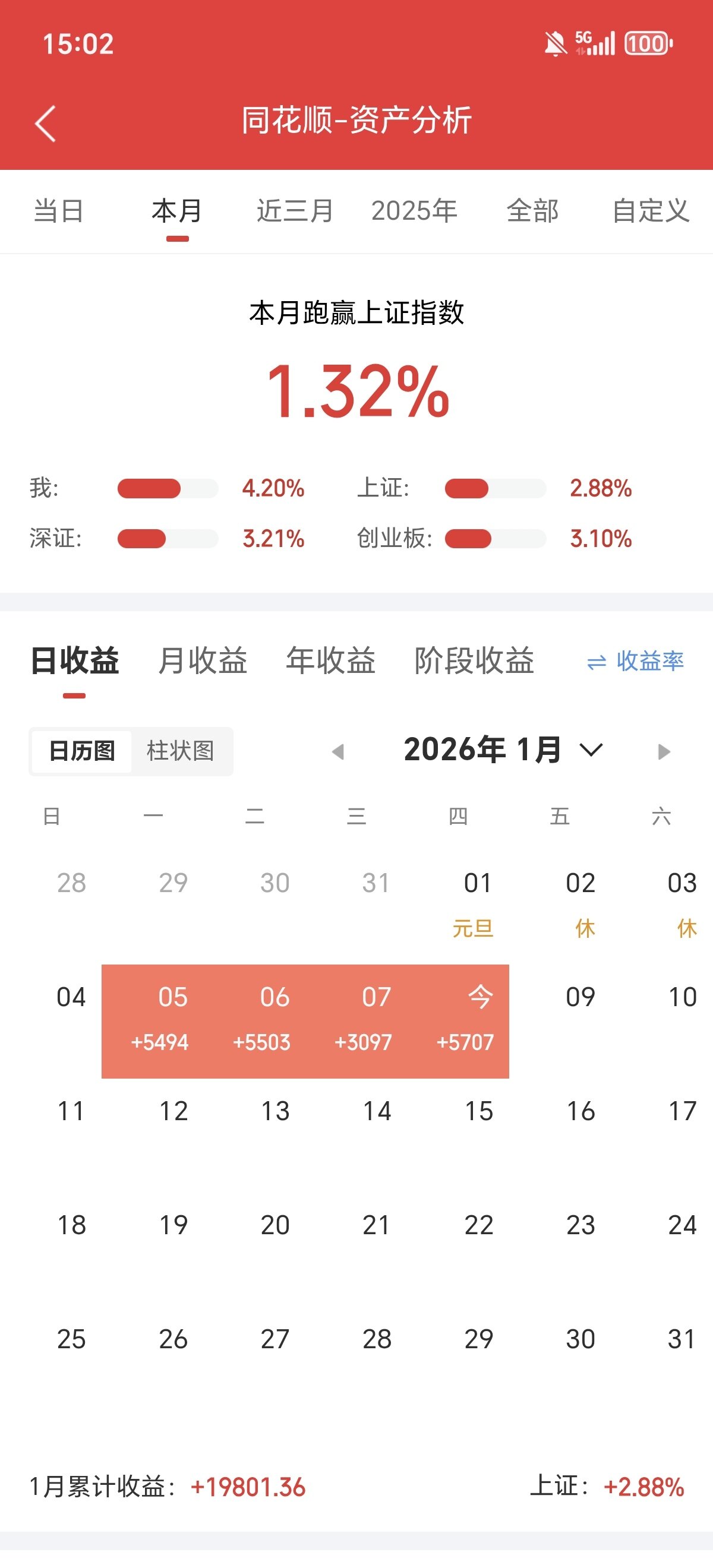The image size is (713, 1568).
Task: Open the 2025年 tab
Action: click(414, 211)
